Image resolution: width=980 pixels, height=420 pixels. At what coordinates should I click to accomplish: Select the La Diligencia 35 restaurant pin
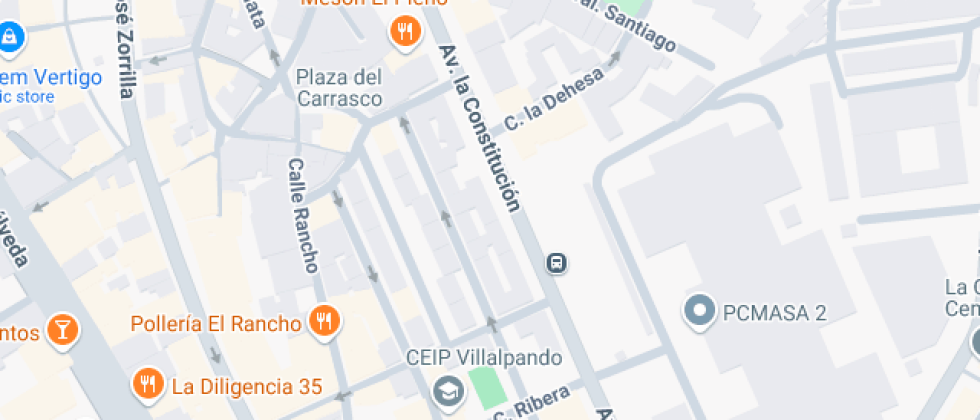(148, 383)
